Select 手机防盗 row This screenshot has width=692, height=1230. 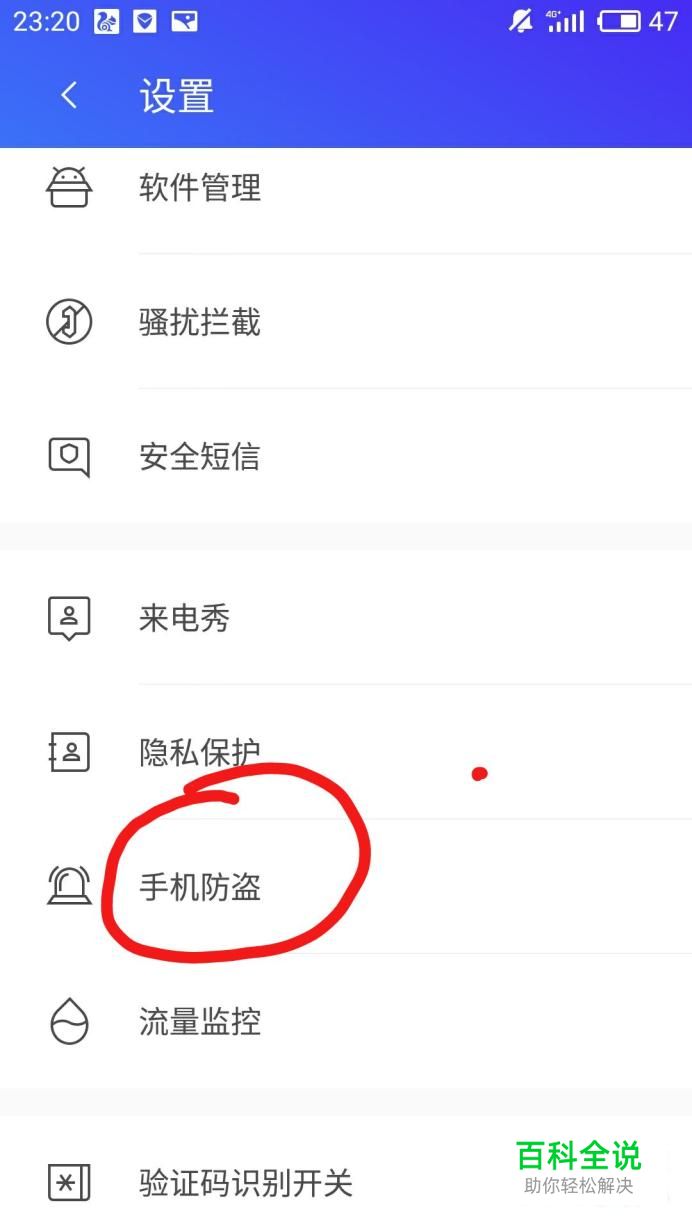coord(200,887)
